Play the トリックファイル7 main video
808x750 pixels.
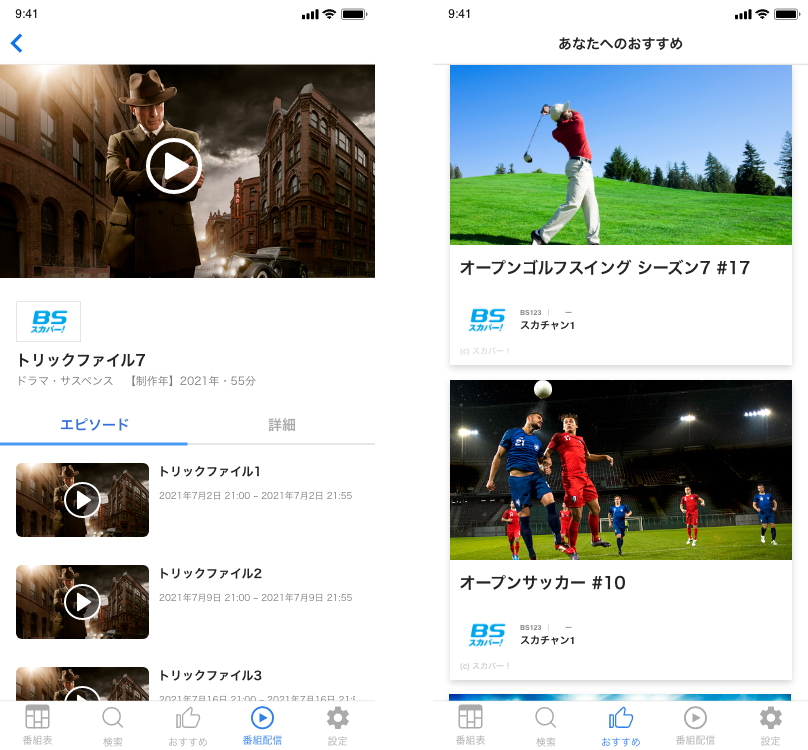(174, 166)
